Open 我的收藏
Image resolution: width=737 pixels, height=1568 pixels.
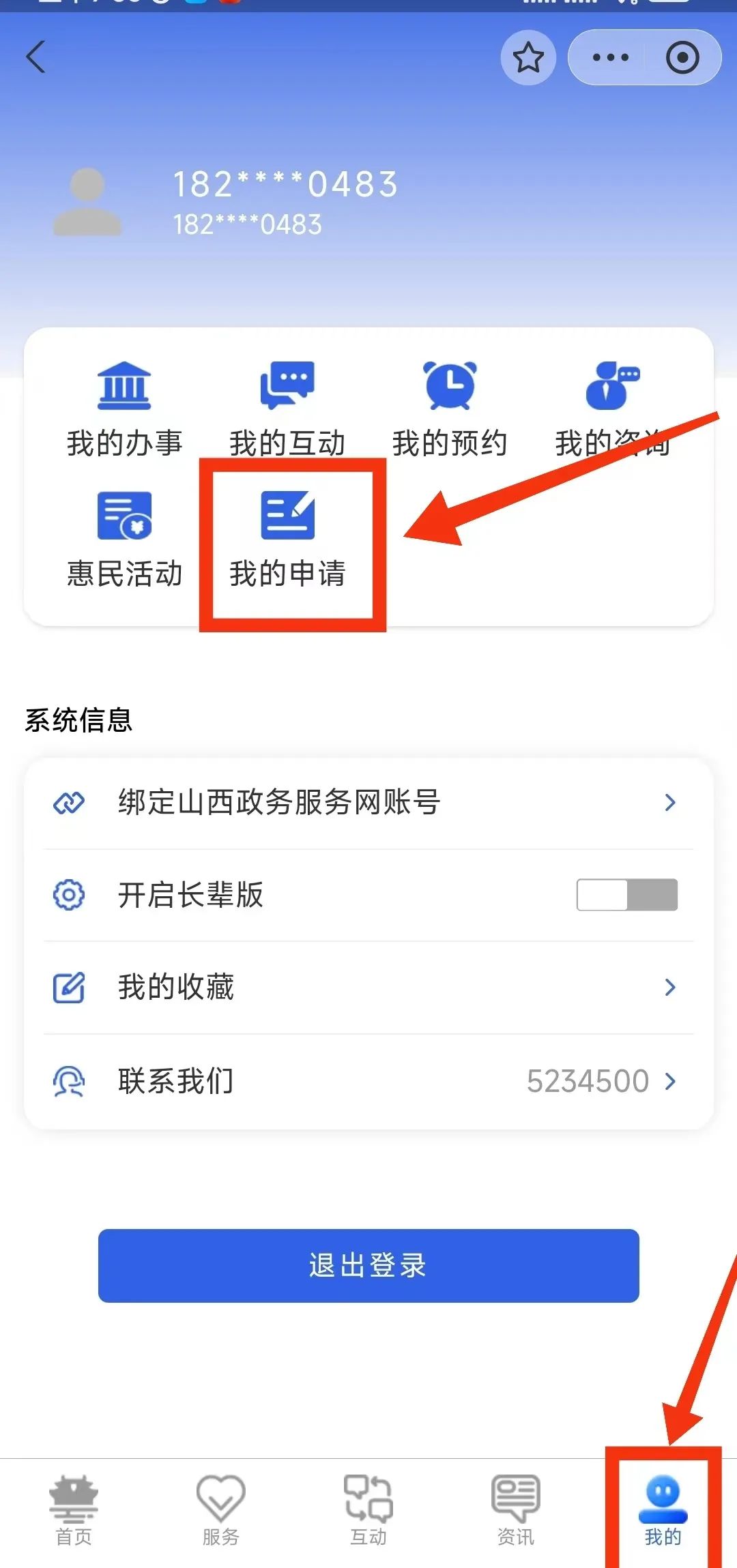(369, 988)
